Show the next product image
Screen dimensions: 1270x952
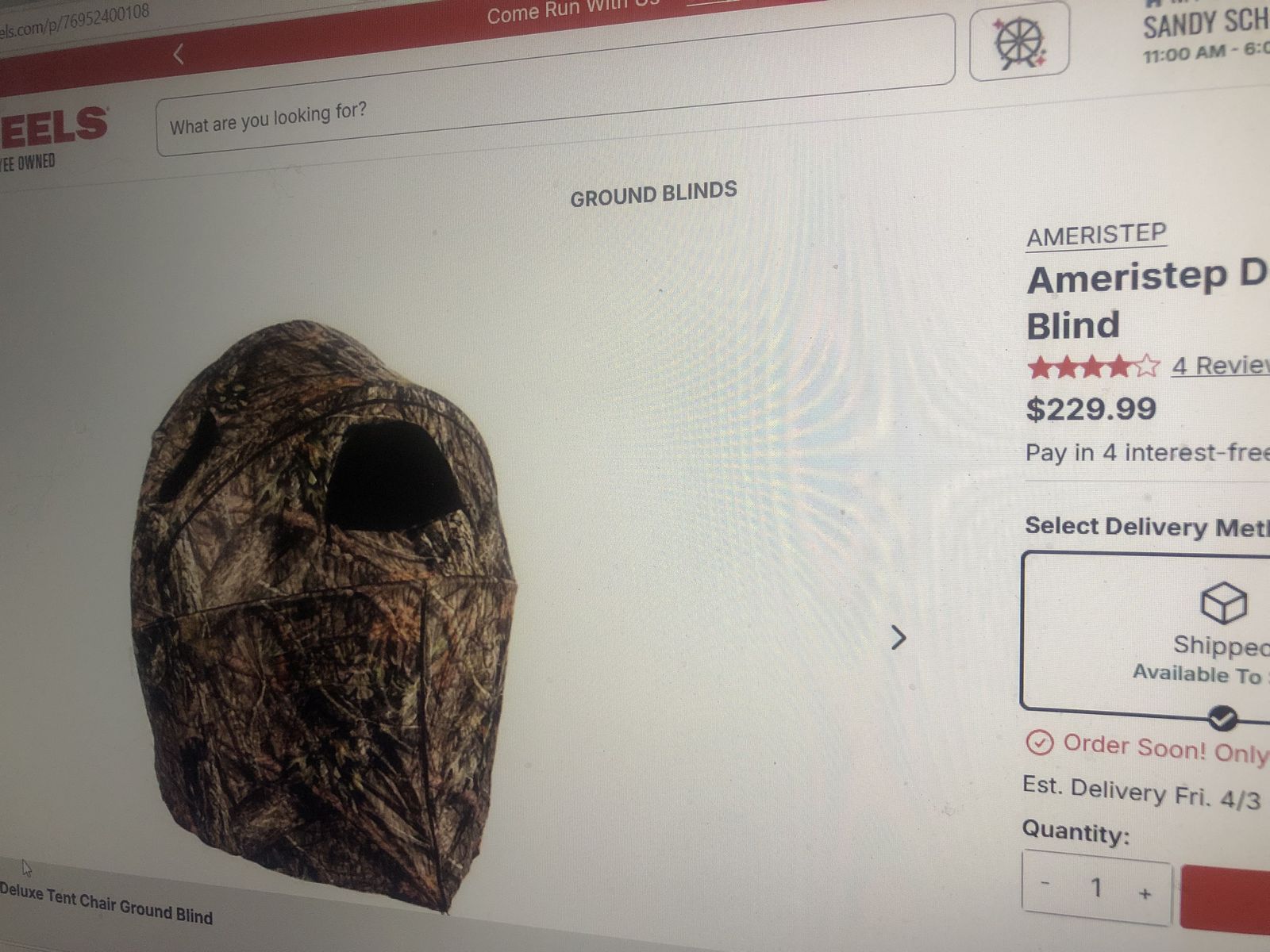point(898,638)
